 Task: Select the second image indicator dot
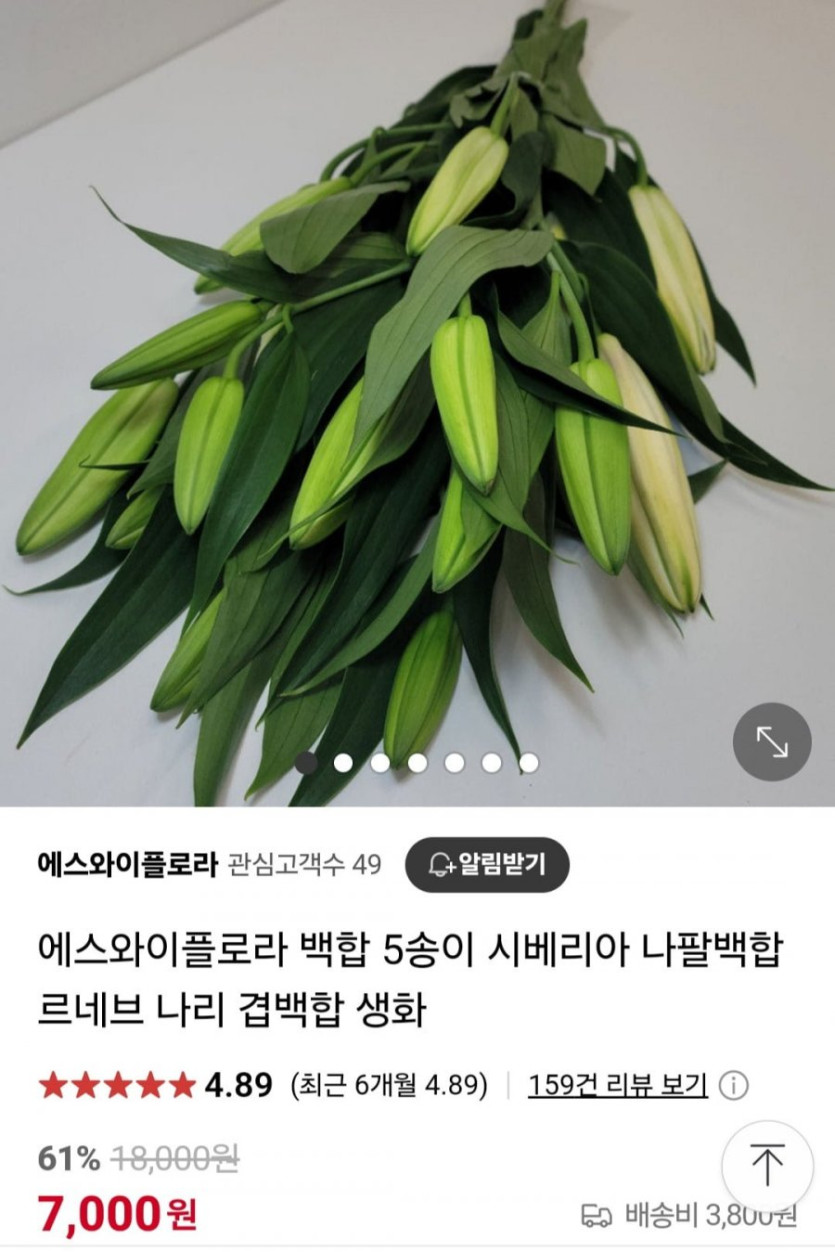point(343,763)
